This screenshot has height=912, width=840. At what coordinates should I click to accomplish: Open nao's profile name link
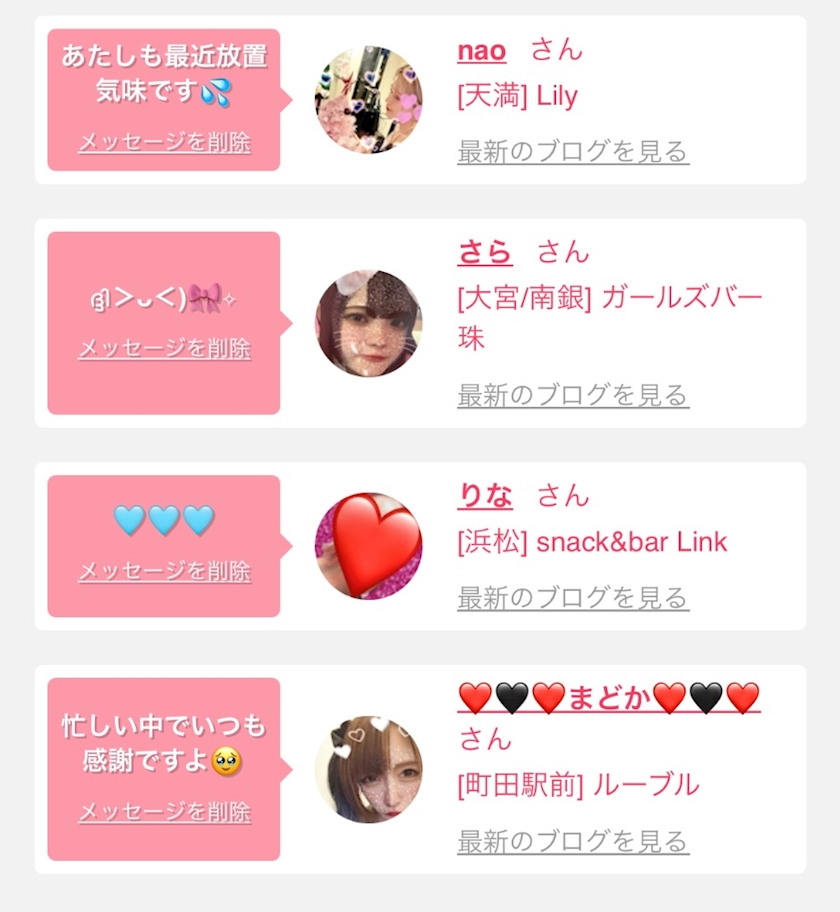pyautogui.click(x=481, y=50)
